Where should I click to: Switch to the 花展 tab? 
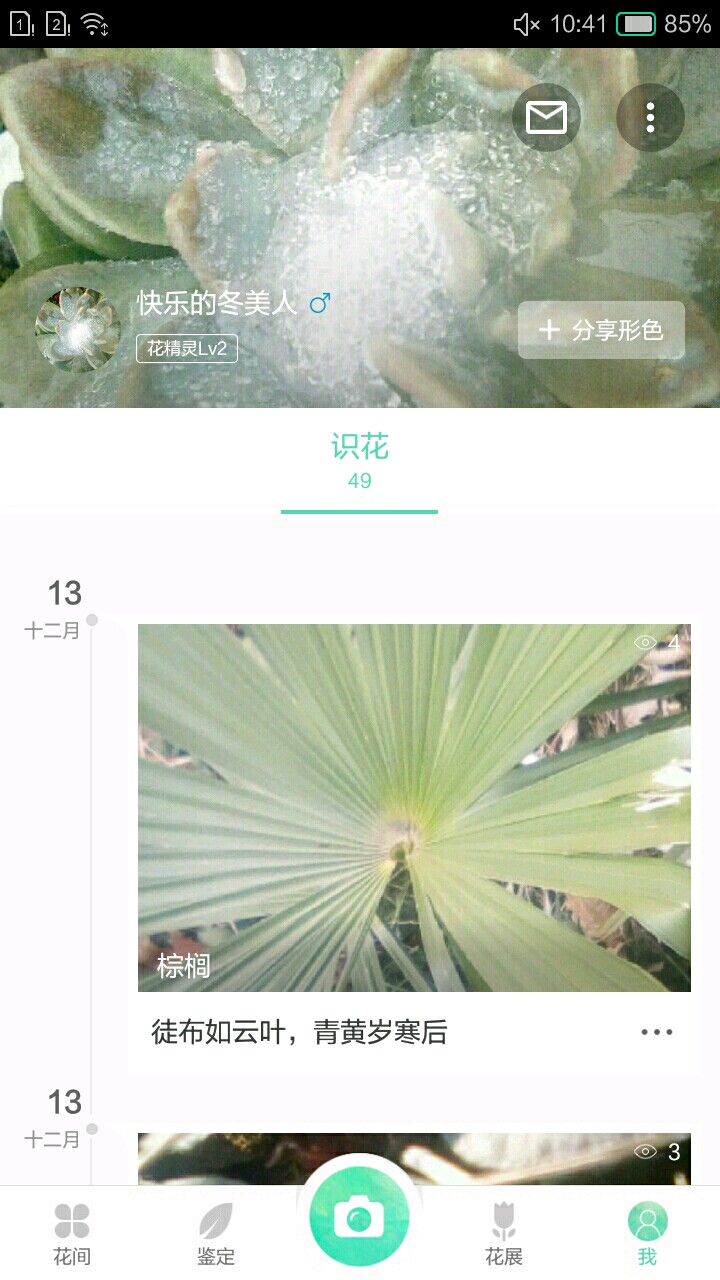(x=504, y=1234)
